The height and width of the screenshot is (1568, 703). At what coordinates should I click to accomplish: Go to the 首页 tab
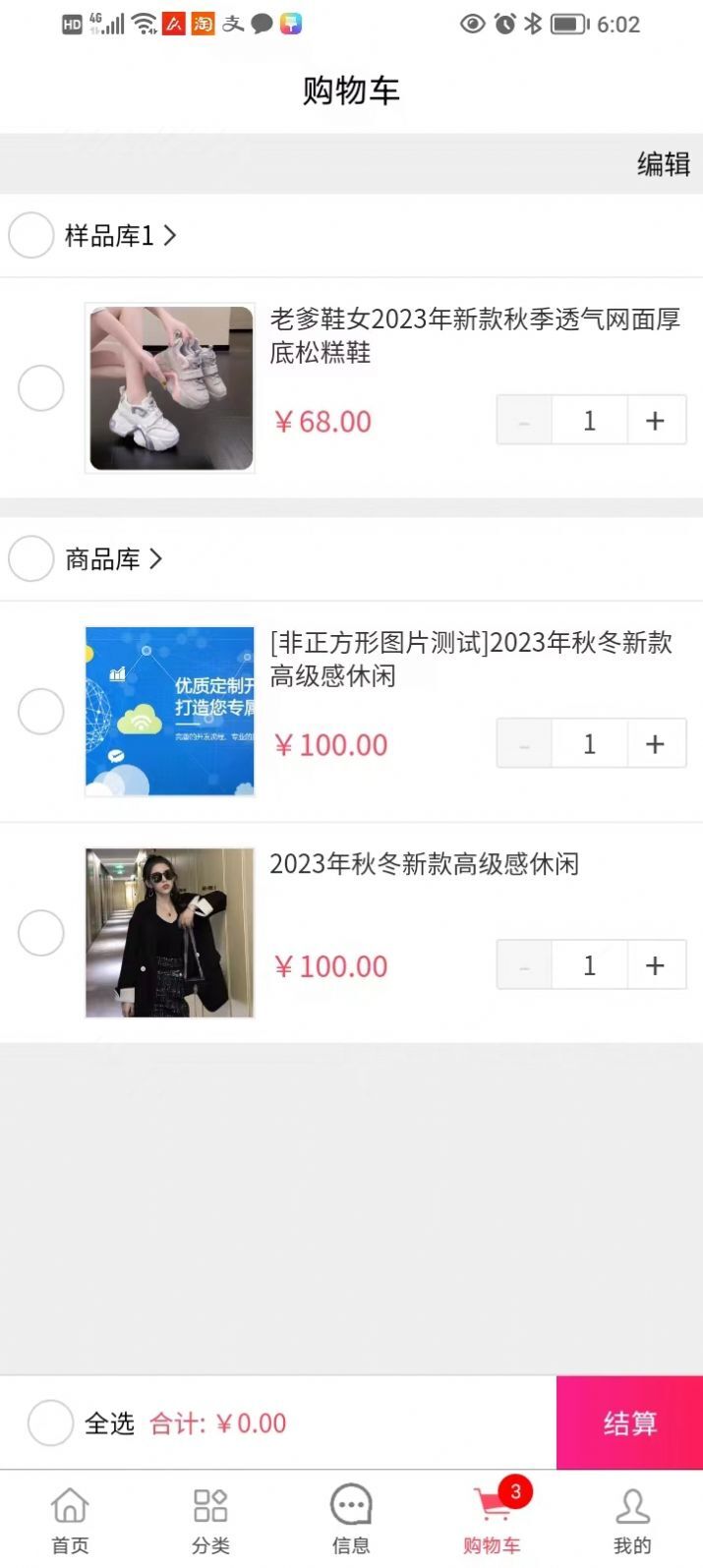click(x=70, y=1520)
